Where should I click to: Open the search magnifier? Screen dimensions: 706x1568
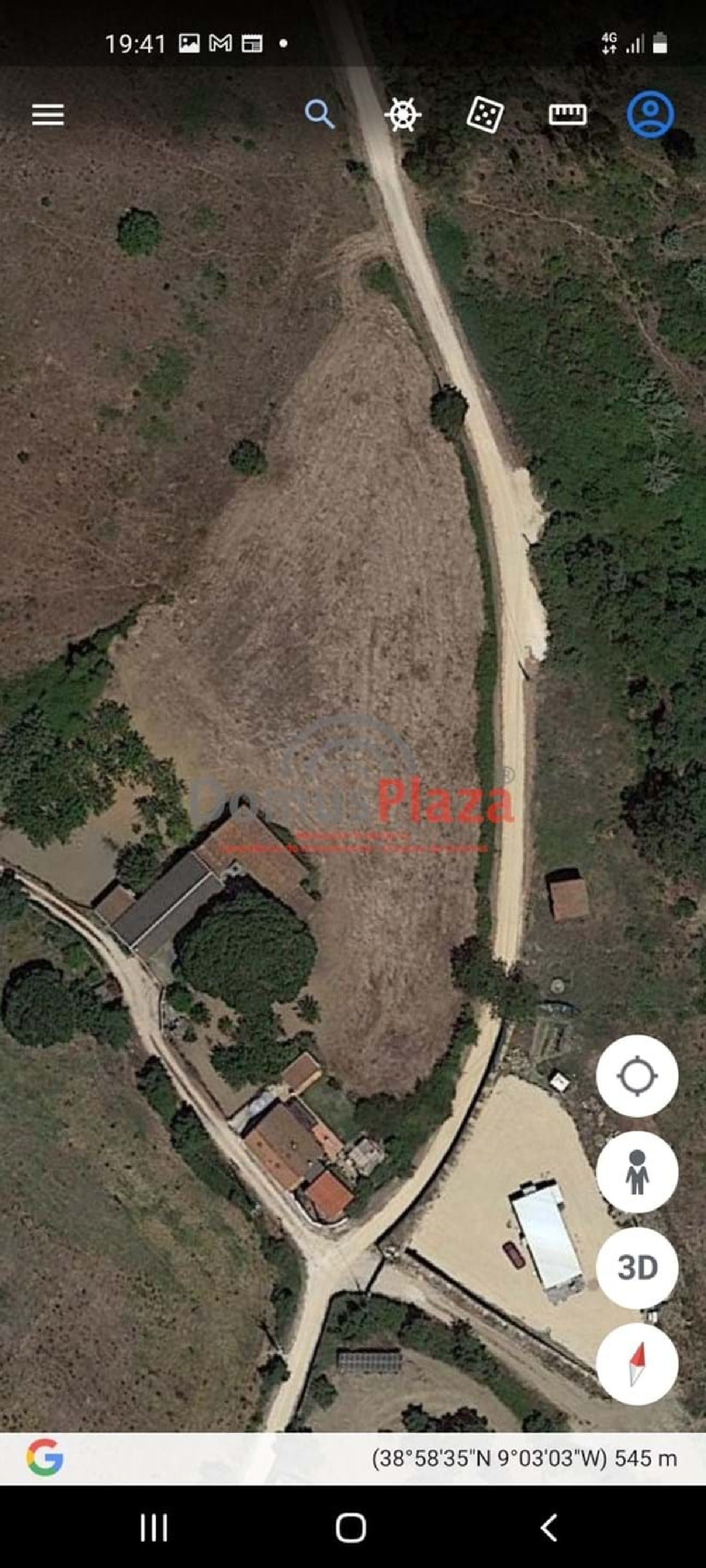coord(319,114)
